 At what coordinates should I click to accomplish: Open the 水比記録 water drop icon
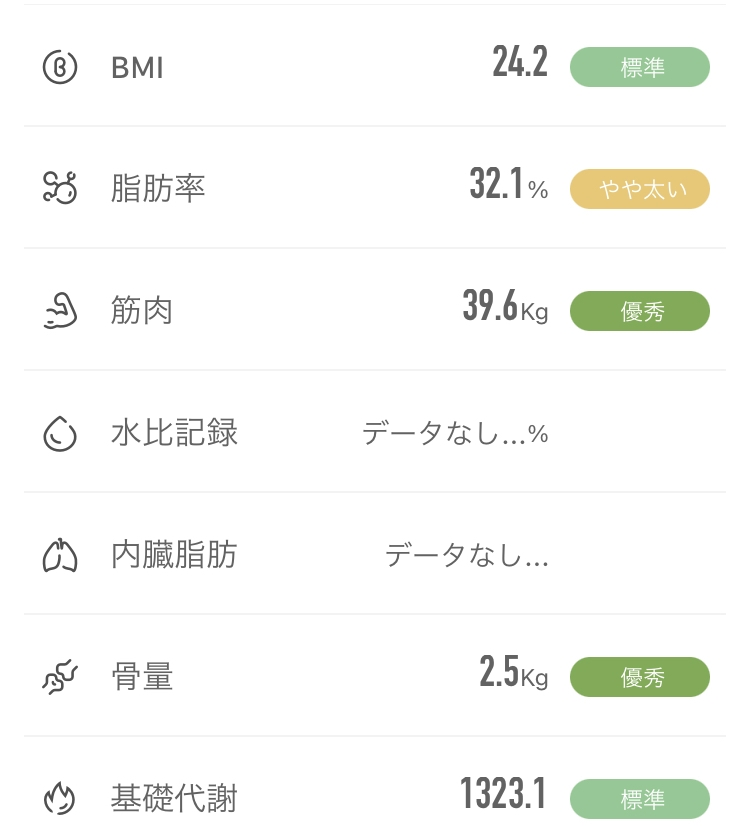point(60,432)
